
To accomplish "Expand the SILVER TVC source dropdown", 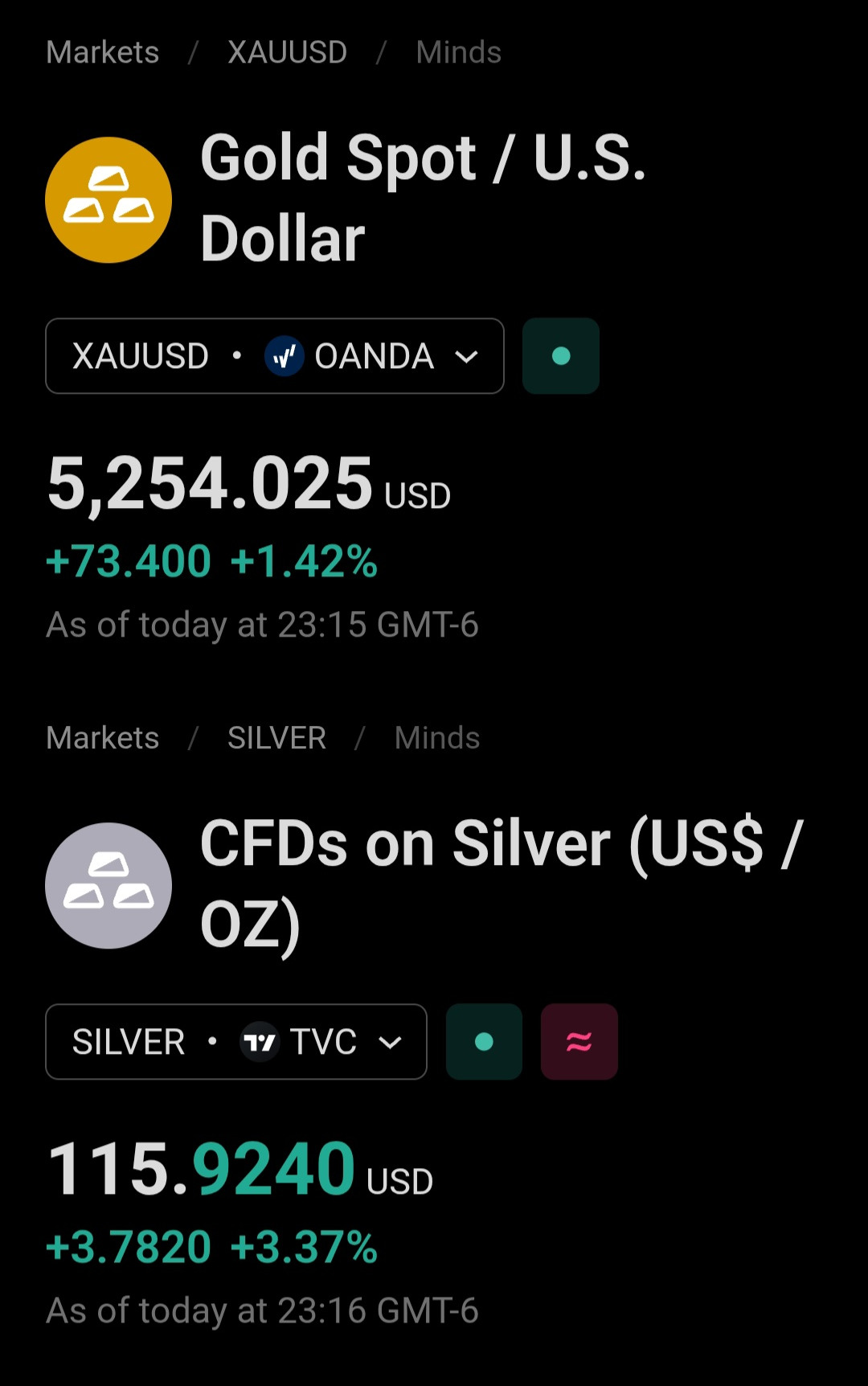I will click(236, 1042).
